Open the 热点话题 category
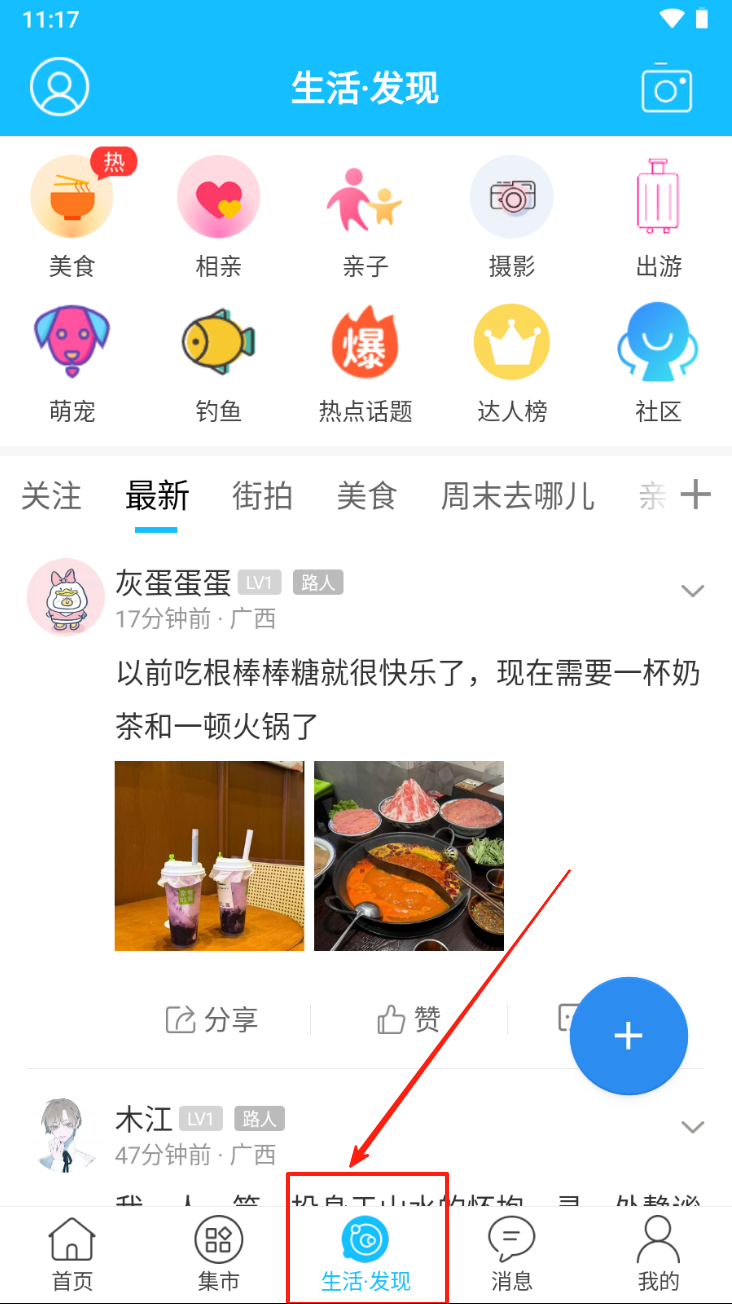 pos(365,343)
